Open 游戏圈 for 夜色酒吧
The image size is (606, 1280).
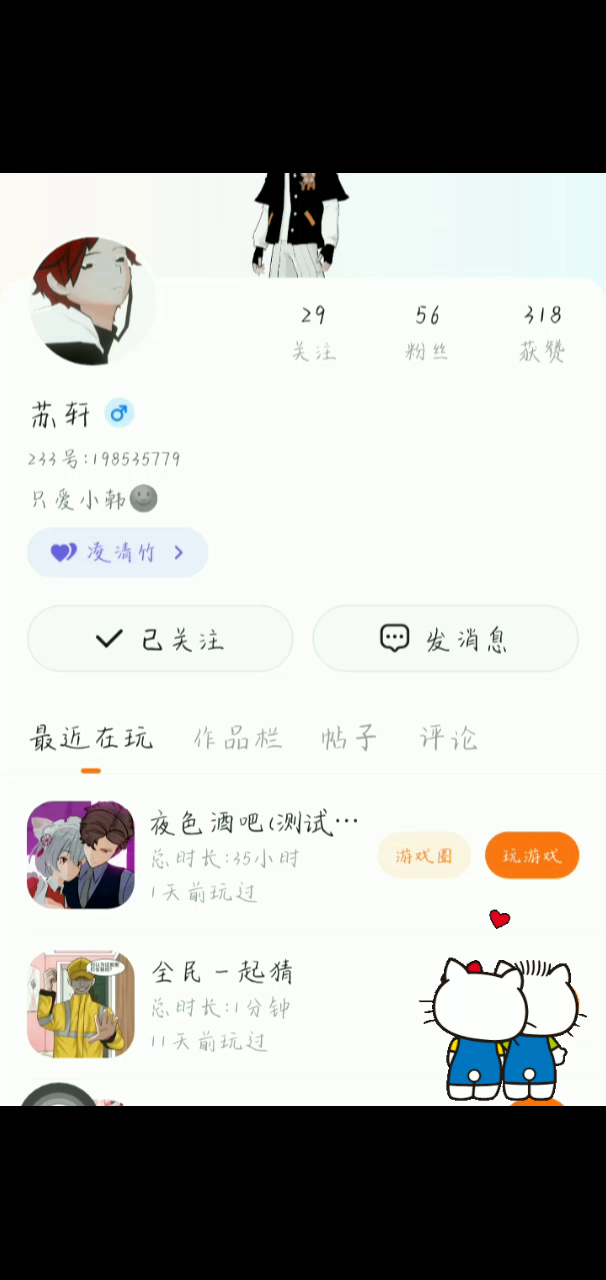[x=424, y=856]
